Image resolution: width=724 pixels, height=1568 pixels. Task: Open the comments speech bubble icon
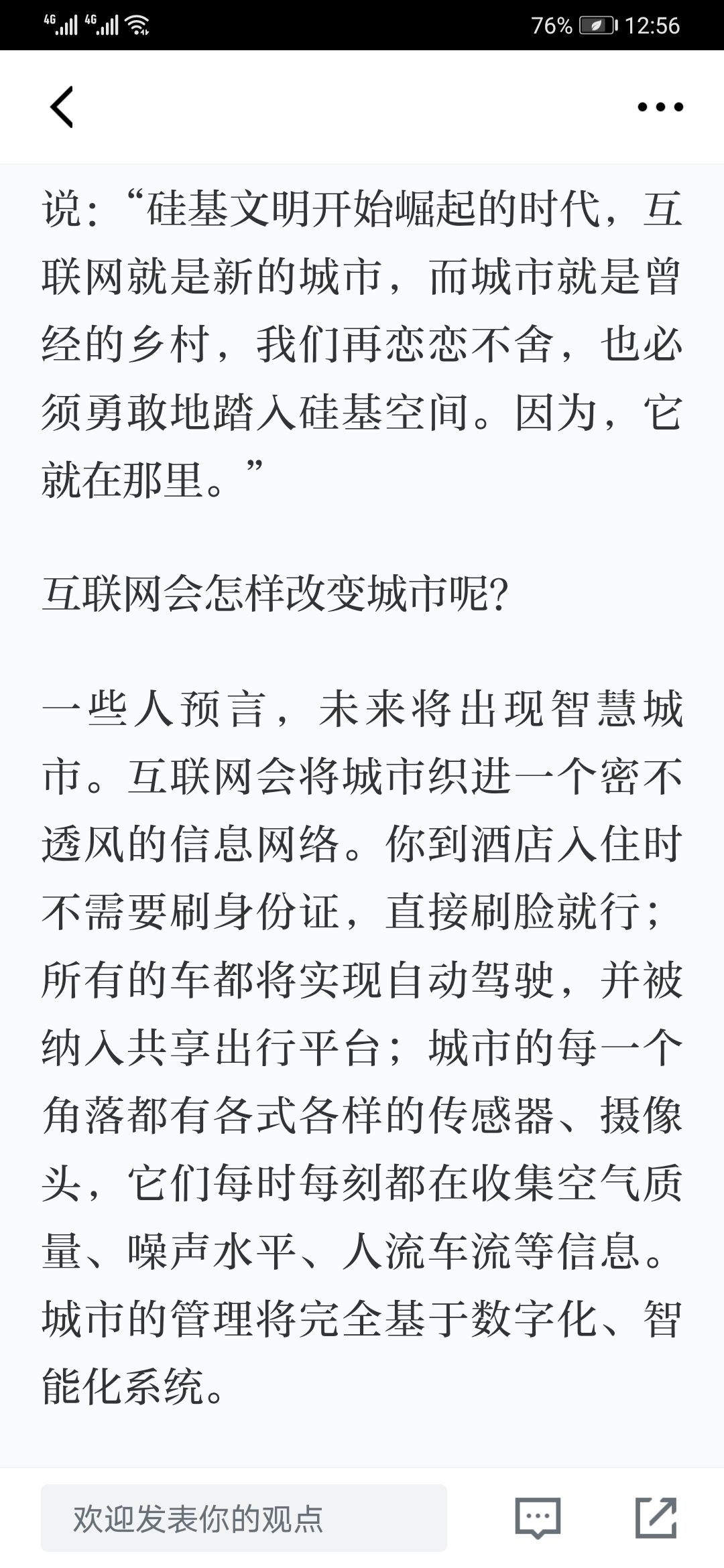pos(538,1518)
